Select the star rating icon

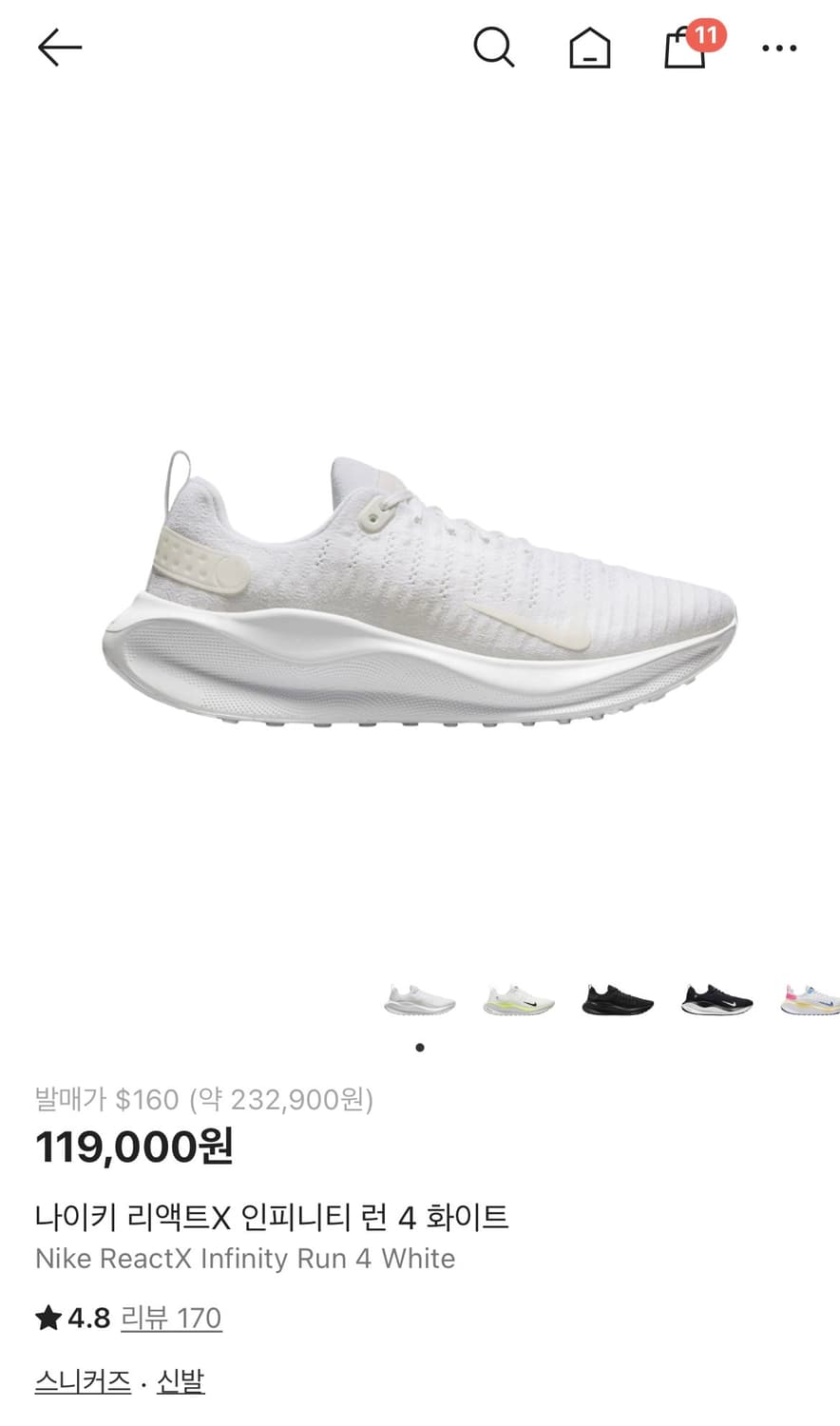click(x=46, y=1317)
